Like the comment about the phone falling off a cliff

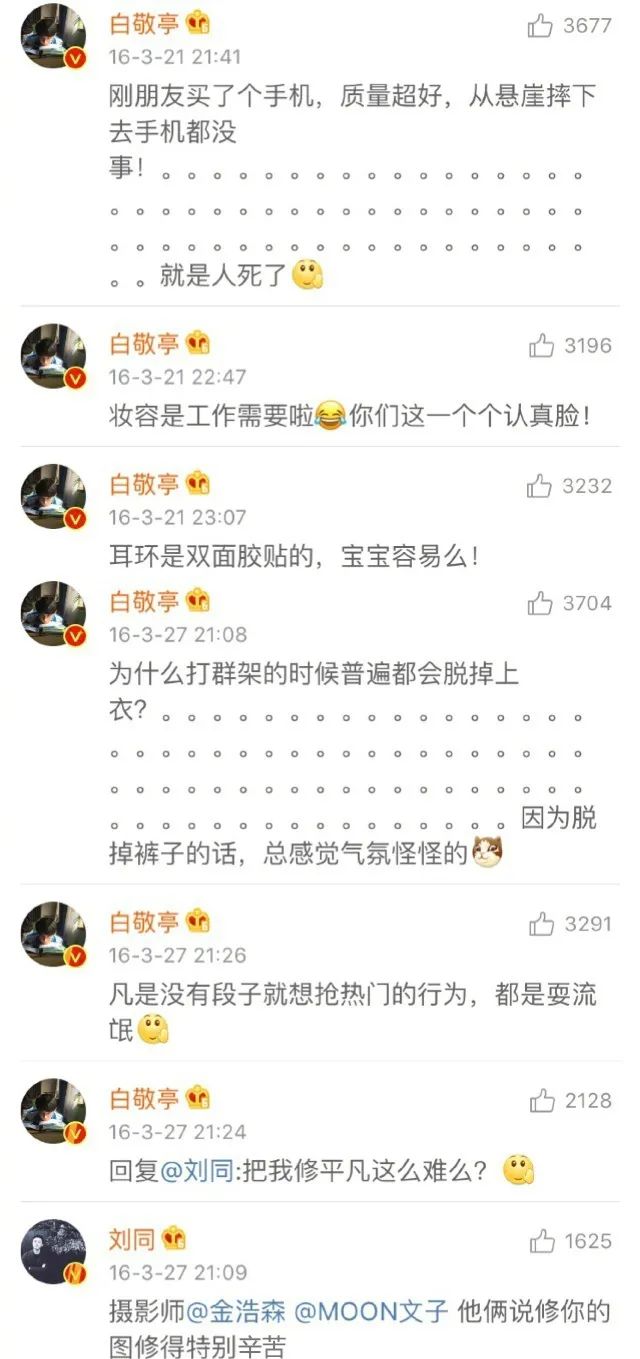(x=541, y=26)
